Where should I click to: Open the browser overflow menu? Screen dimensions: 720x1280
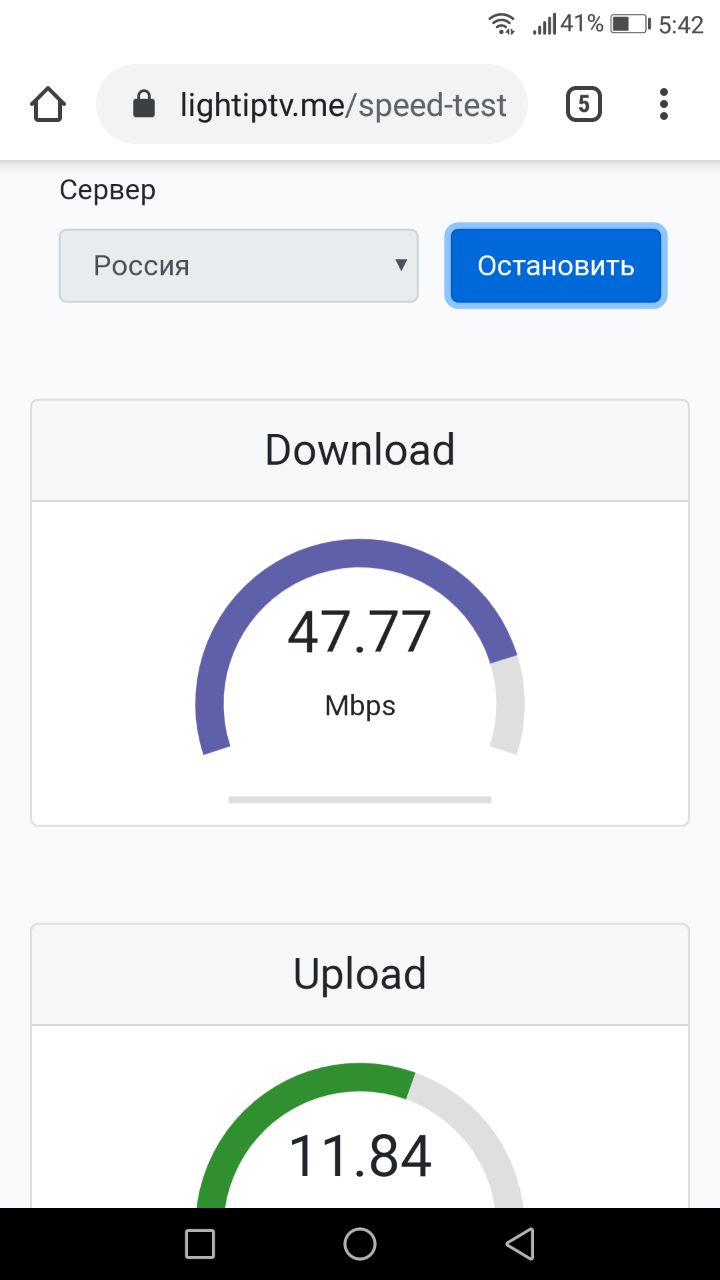664,104
